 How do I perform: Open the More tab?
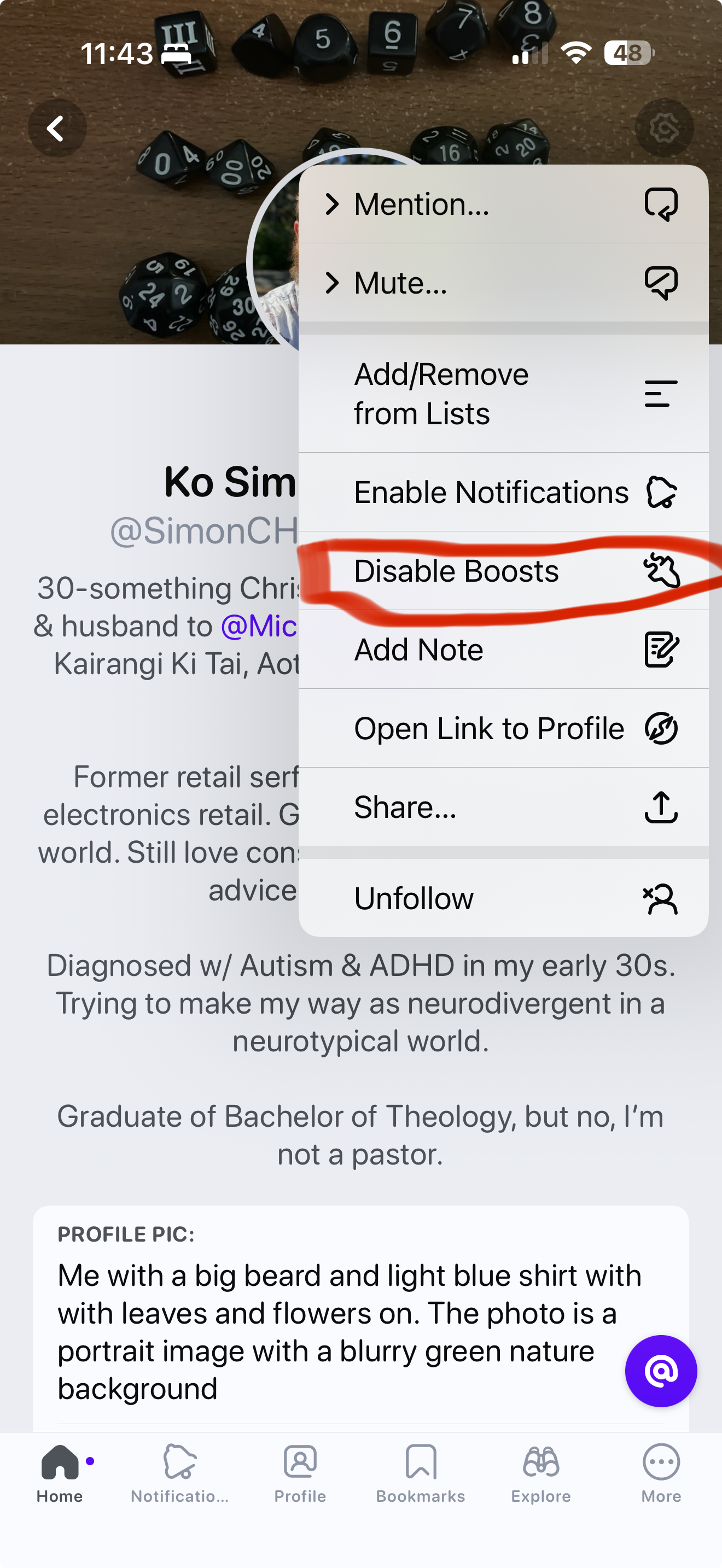click(x=661, y=1473)
